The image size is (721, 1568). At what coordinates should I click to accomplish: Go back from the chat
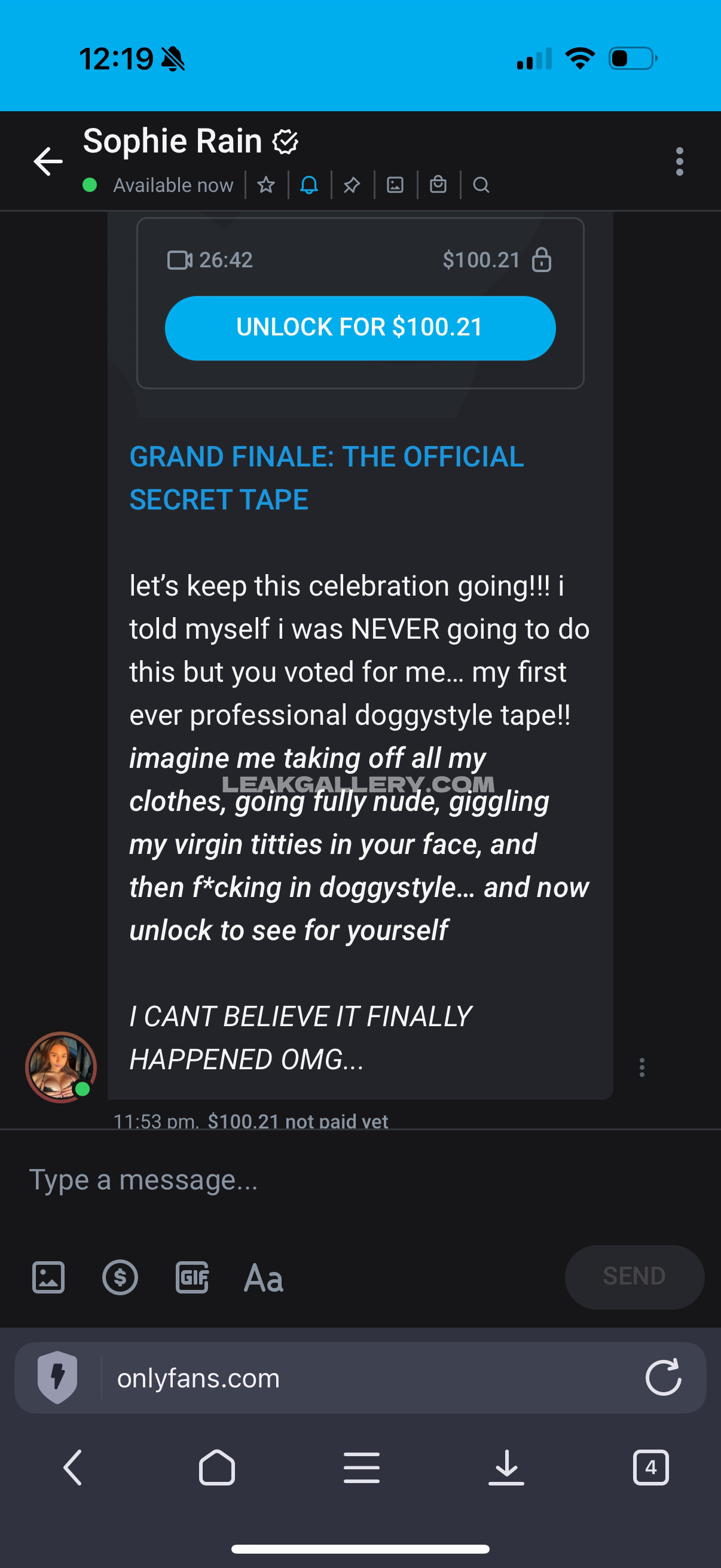coord(48,161)
